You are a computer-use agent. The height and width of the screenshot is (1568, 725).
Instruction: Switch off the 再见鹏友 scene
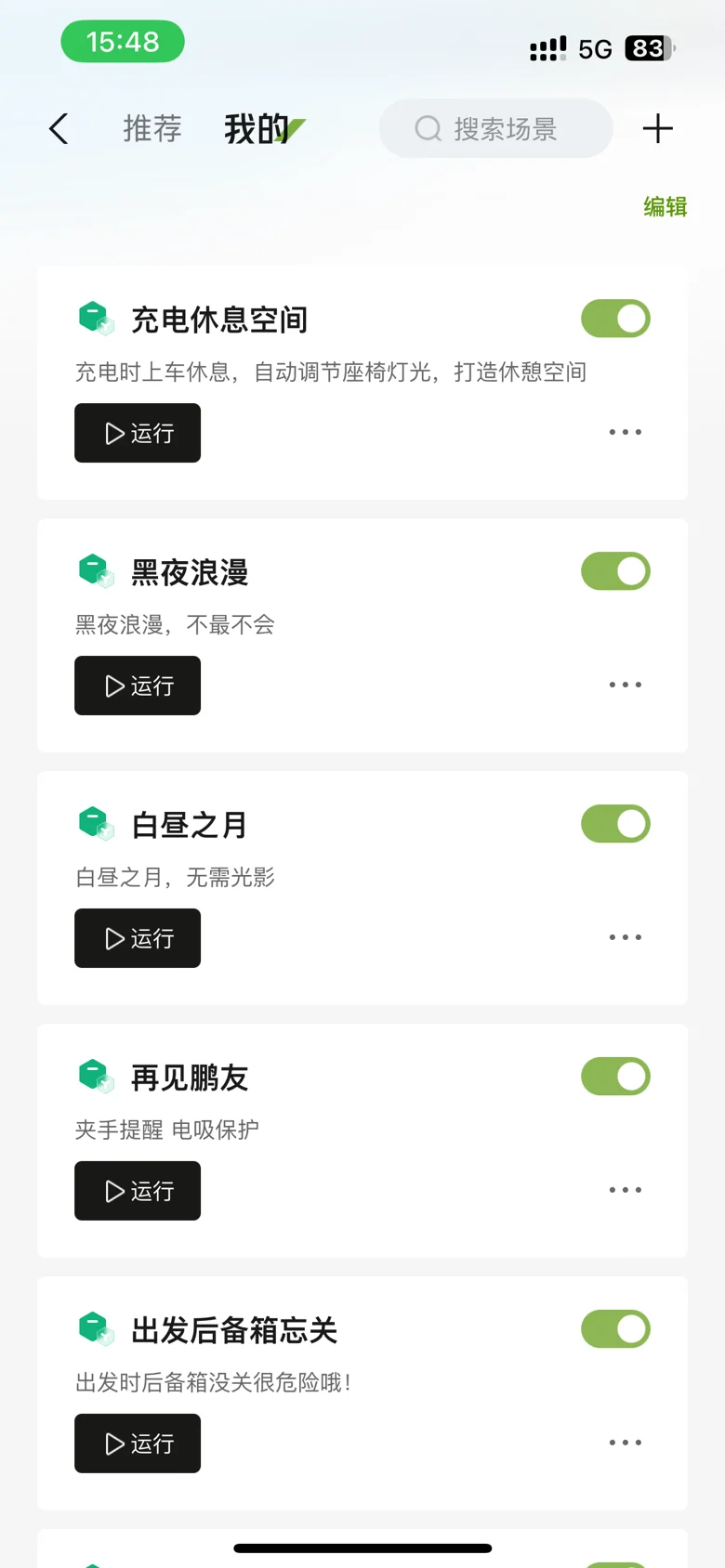615,1077
